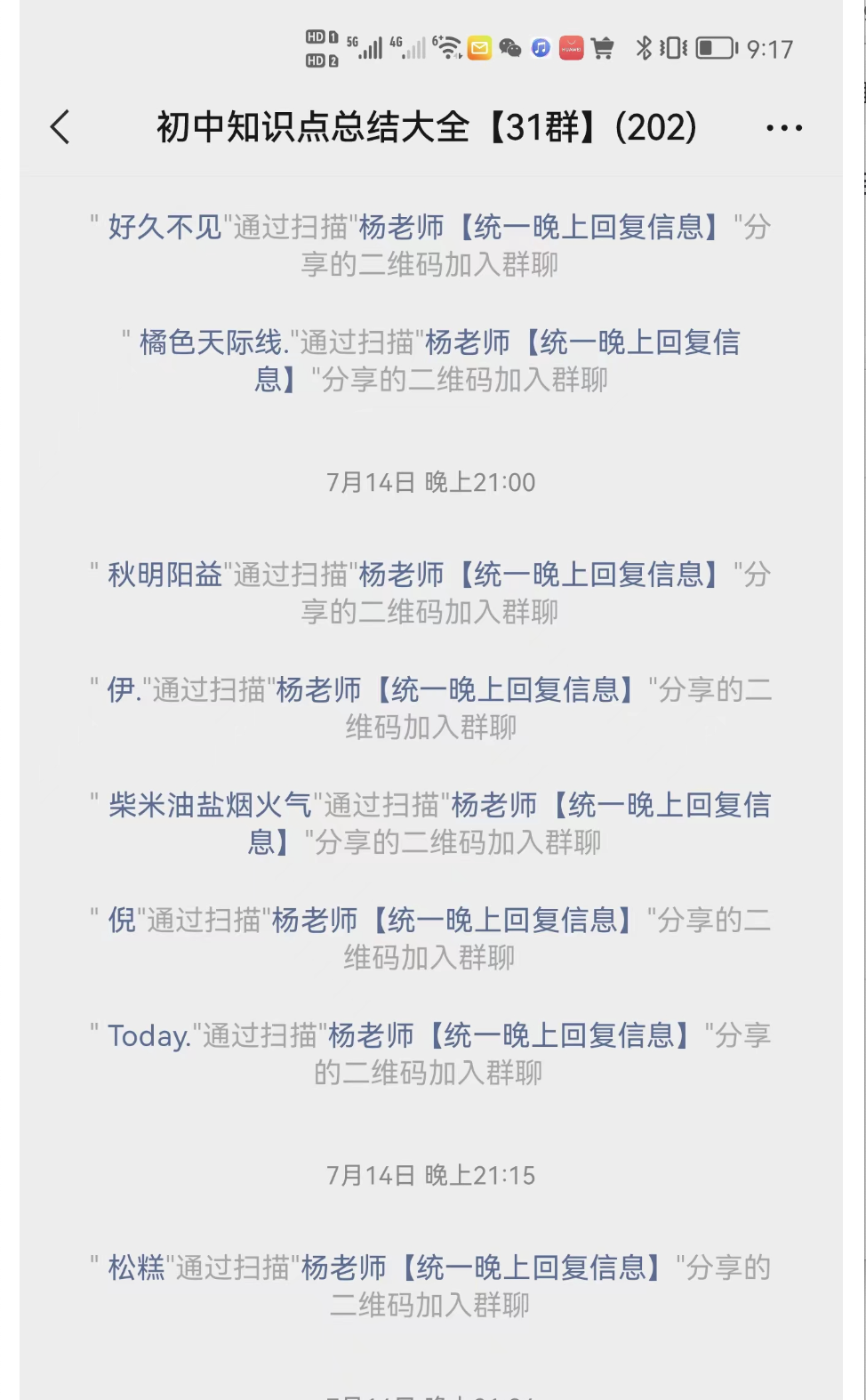866x1400 pixels.
Task: View member 松糕 profile
Action: tap(136, 1267)
